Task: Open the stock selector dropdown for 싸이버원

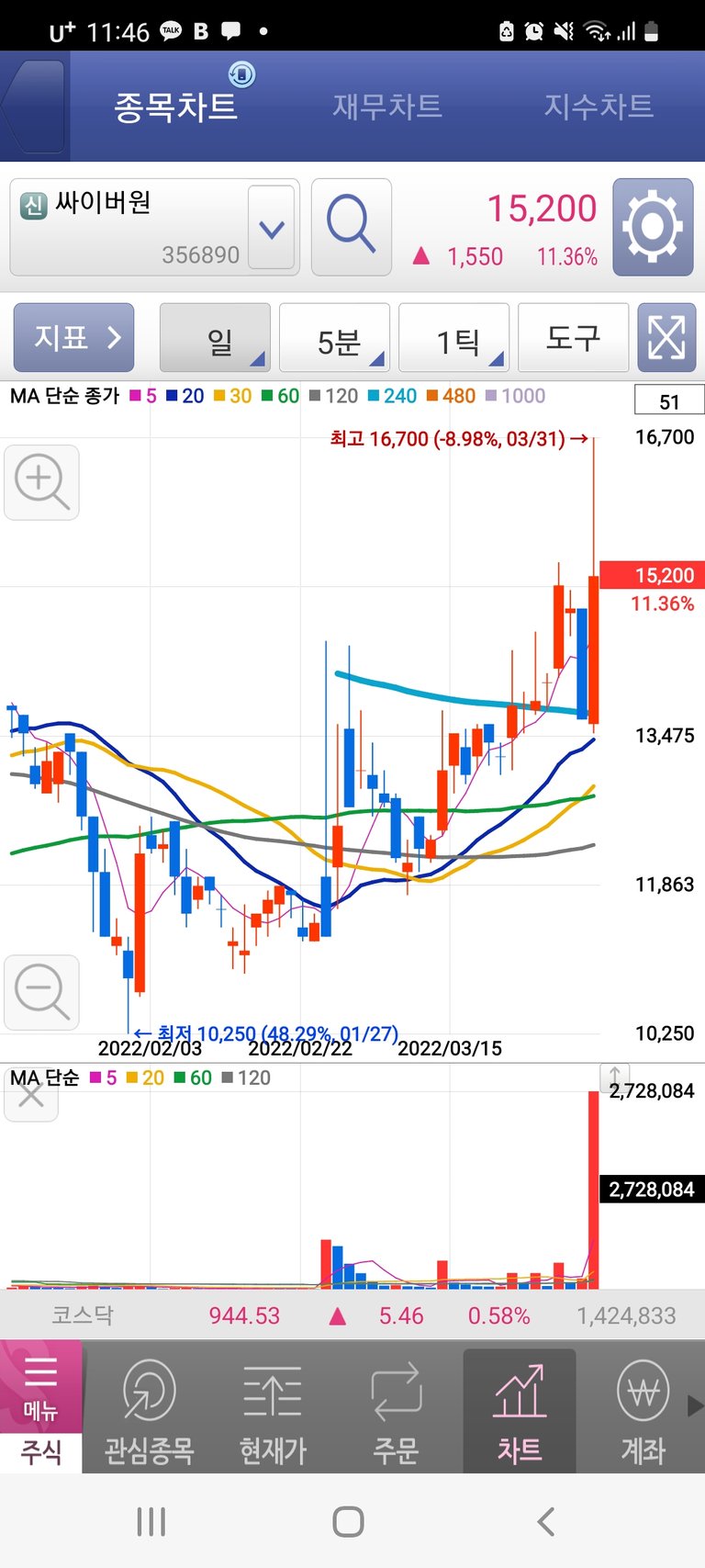Action: (x=272, y=228)
